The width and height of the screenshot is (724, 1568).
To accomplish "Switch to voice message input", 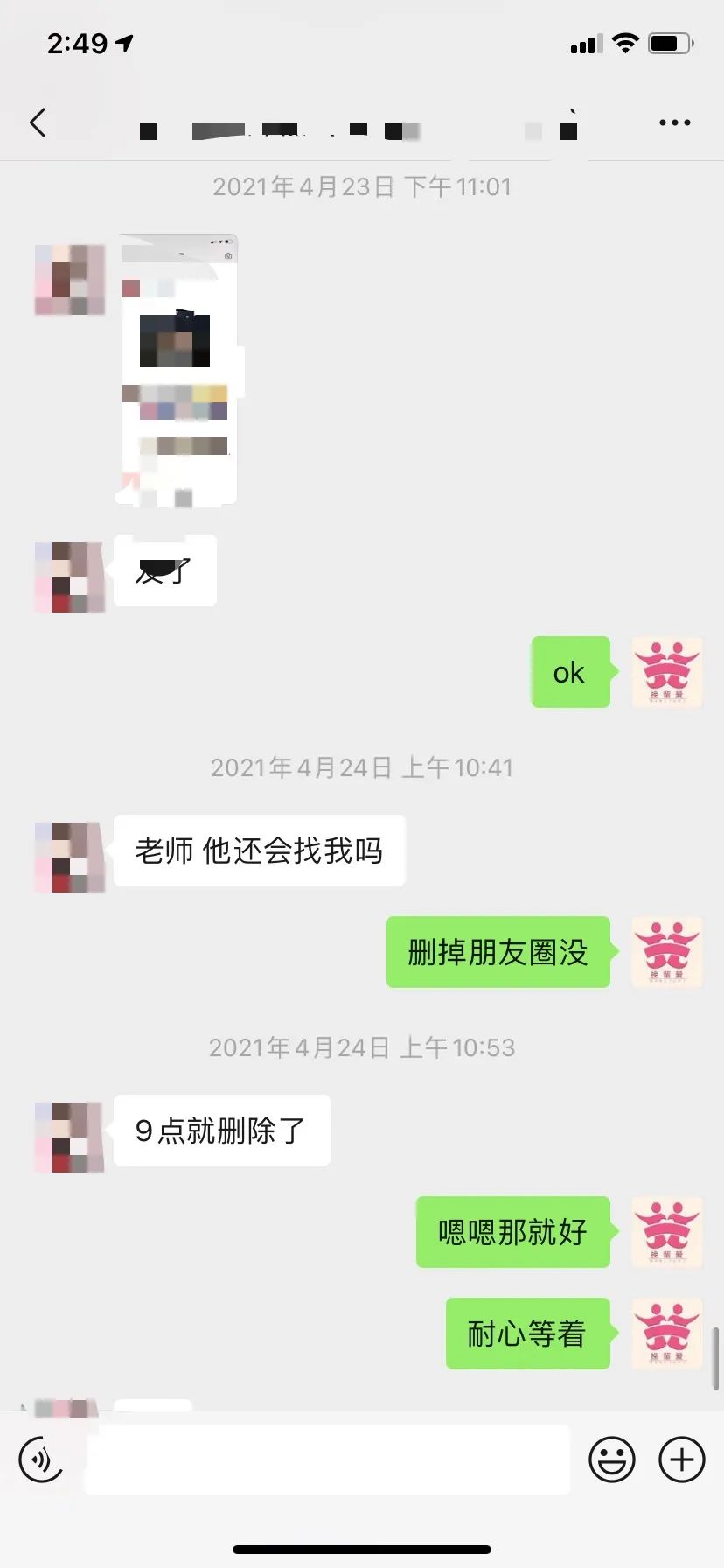I will pos(41,1459).
